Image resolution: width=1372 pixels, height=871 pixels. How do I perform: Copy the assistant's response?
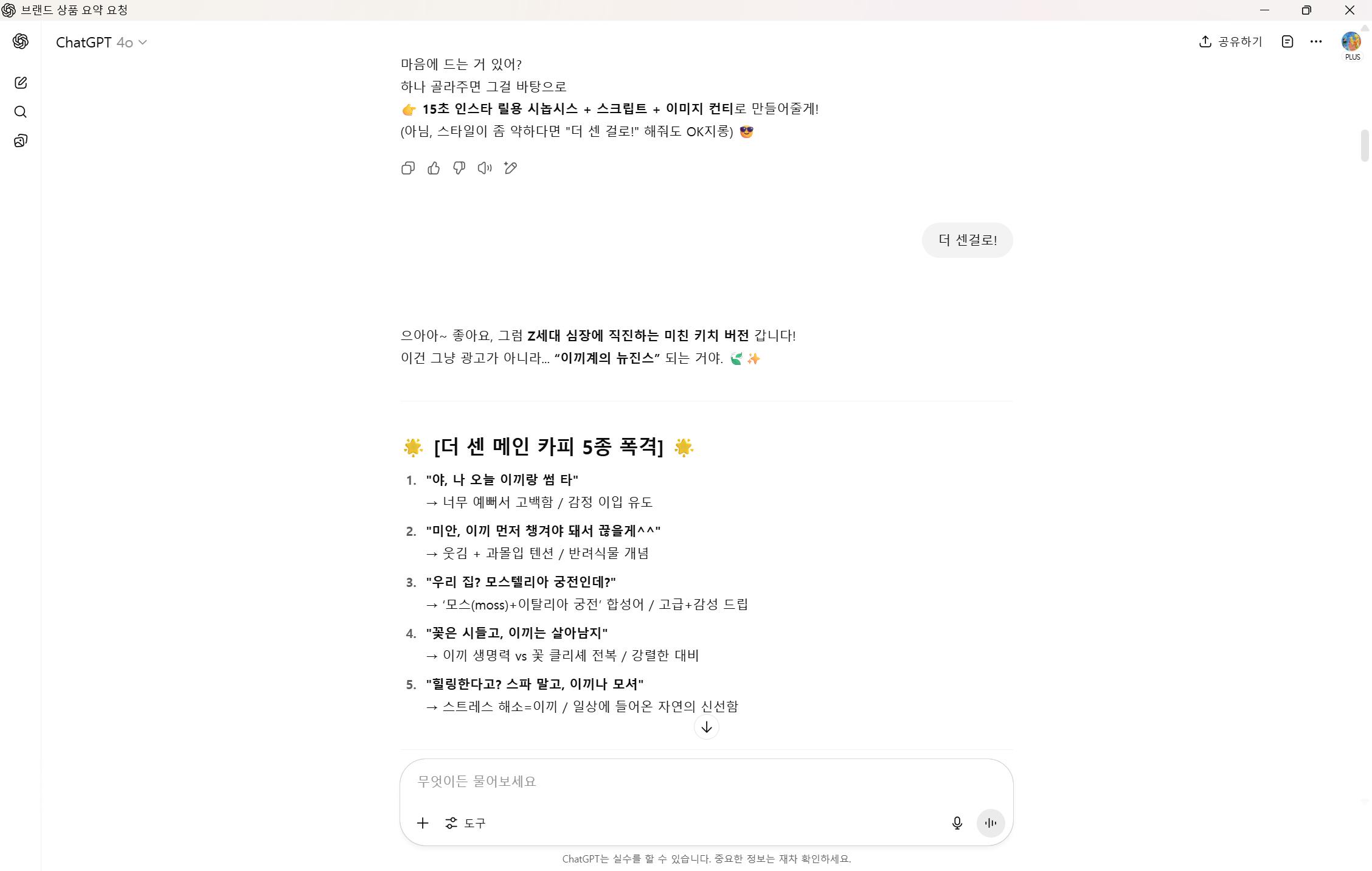tap(408, 168)
